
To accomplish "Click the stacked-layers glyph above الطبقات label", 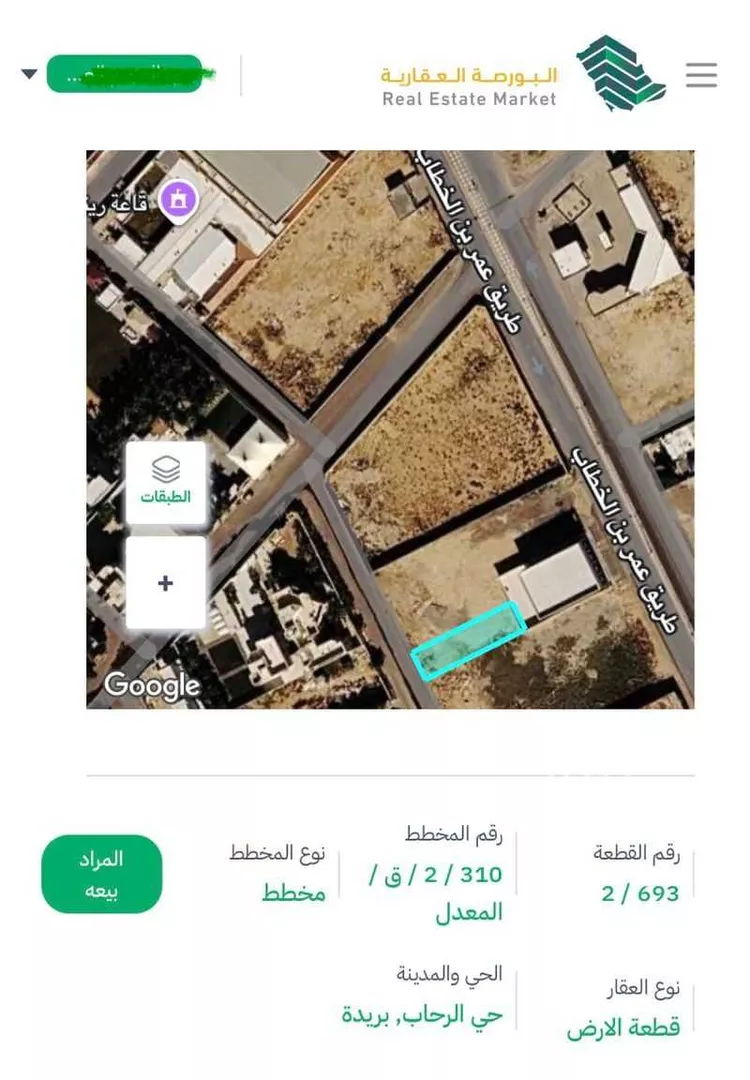I will tap(164, 466).
